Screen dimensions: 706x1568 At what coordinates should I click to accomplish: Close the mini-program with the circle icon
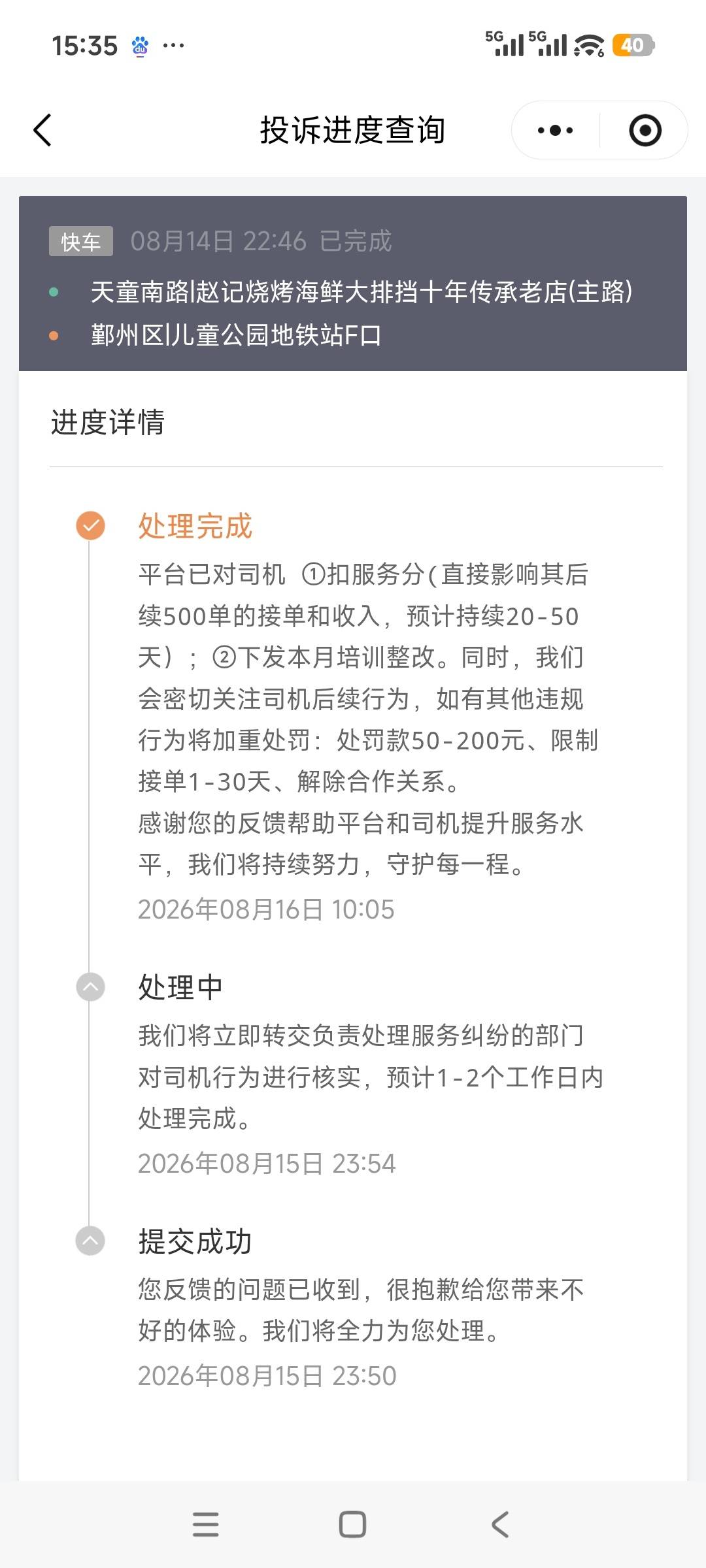(x=645, y=130)
